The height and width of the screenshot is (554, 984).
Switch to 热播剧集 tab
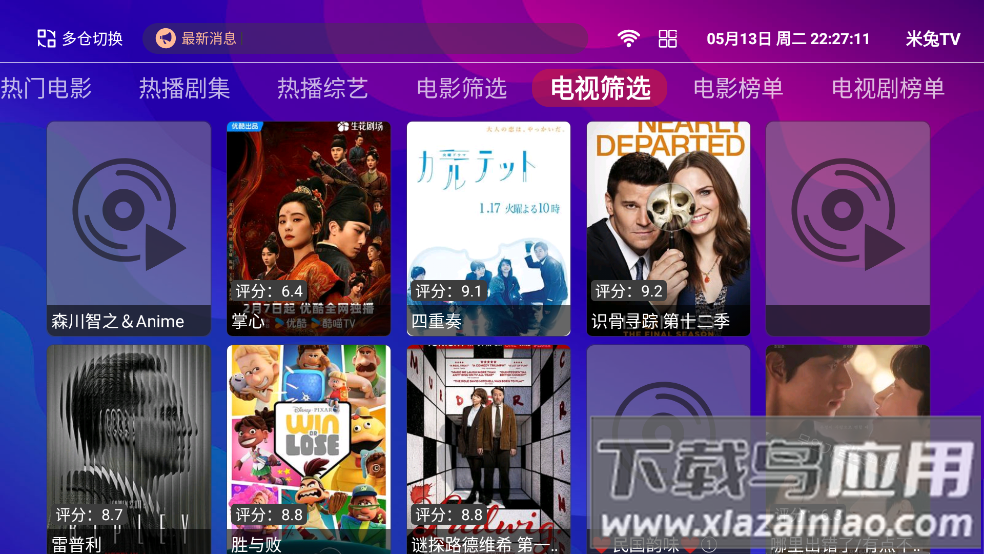click(x=184, y=88)
